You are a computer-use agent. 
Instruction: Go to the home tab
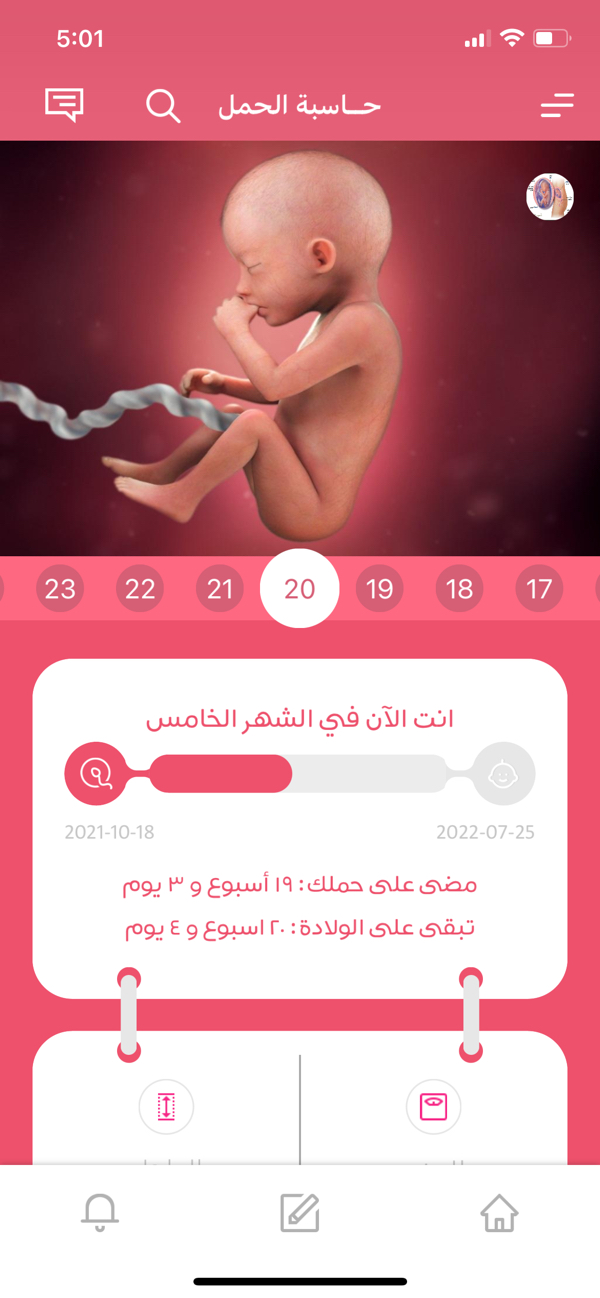point(499,1213)
